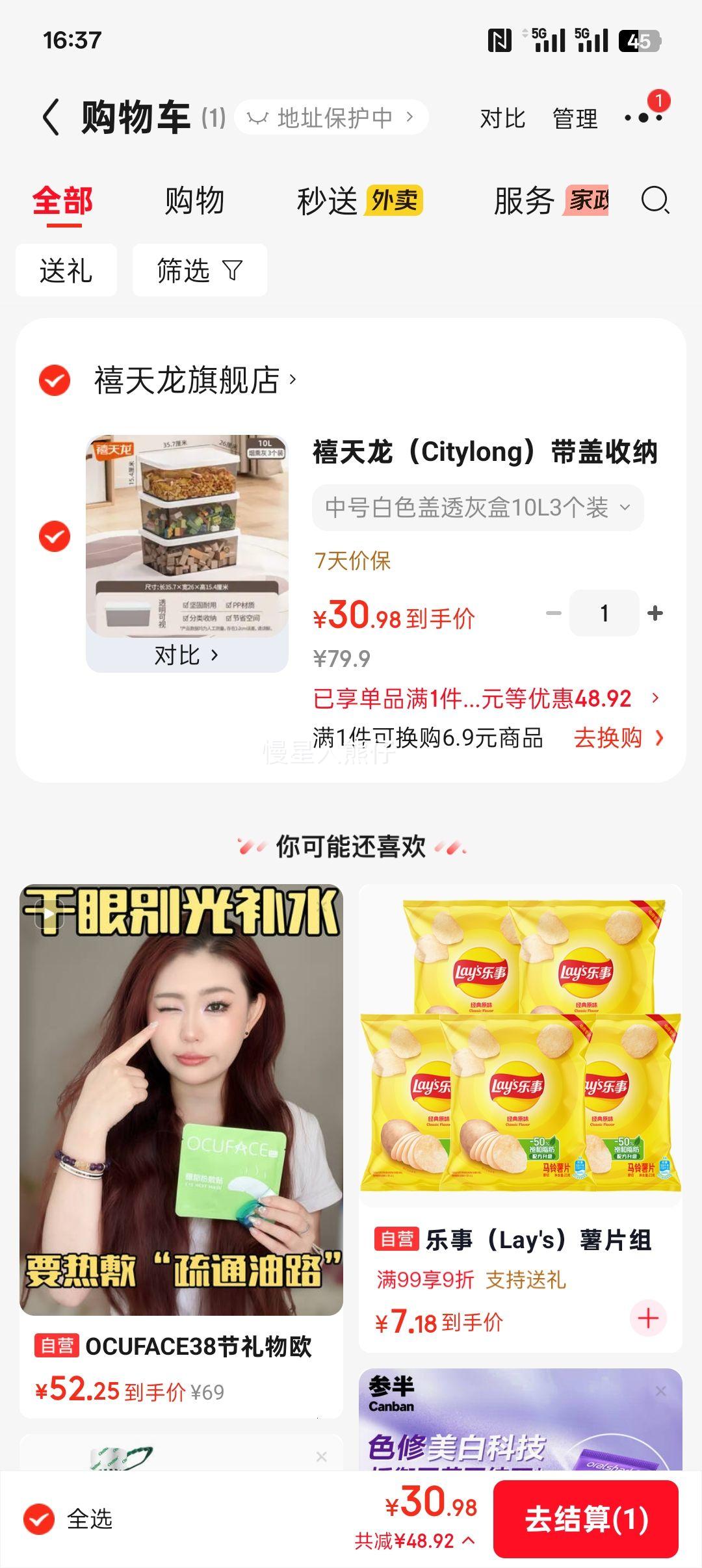Switch to the 服务 tab
The height and width of the screenshot is (1568, 702).
coord(524,200)
